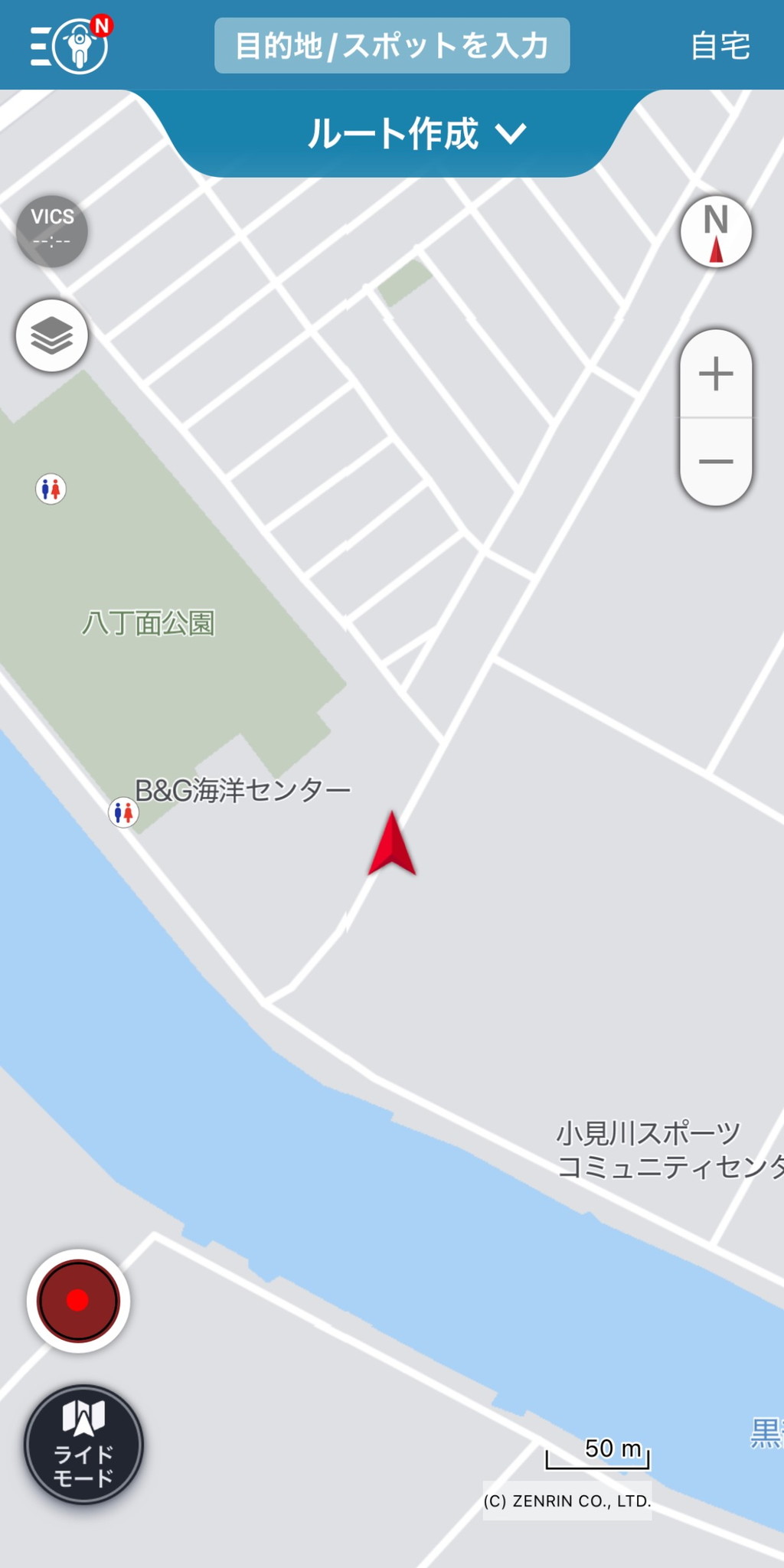Reset map orientation with the north compass
Image resolution: width=784 pixels, height=1568 pixels.
coord(715,231)
